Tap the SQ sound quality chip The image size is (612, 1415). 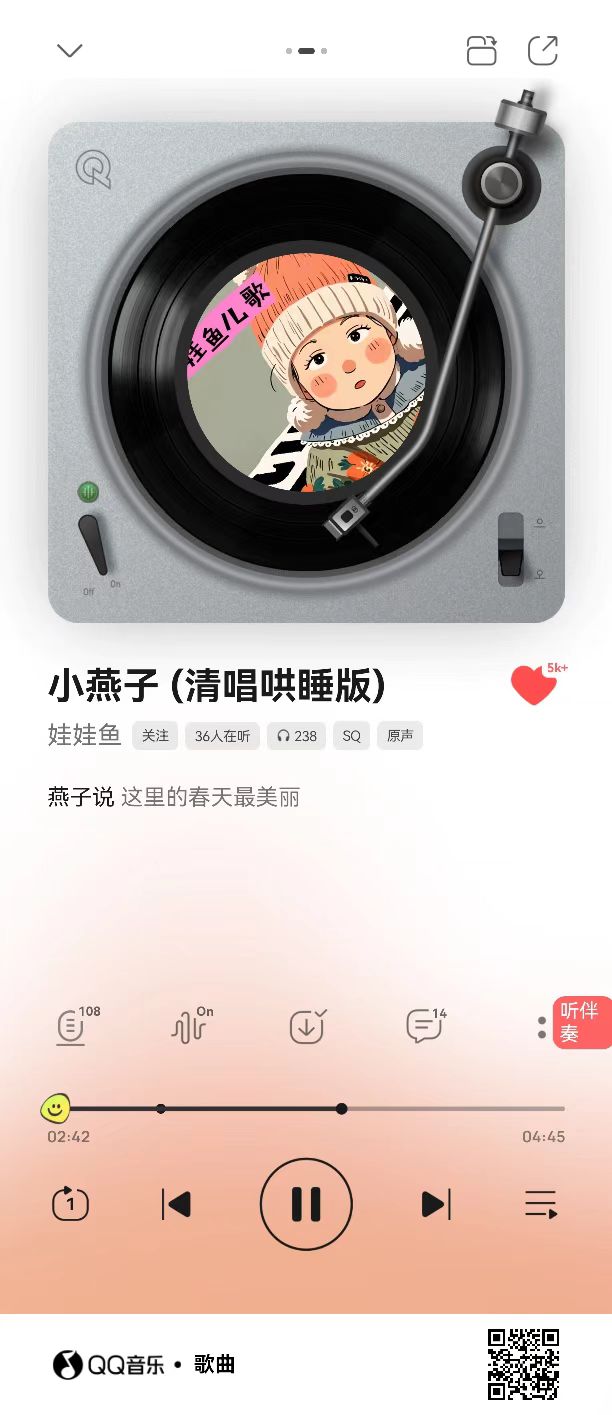click(x=351, y=736)
